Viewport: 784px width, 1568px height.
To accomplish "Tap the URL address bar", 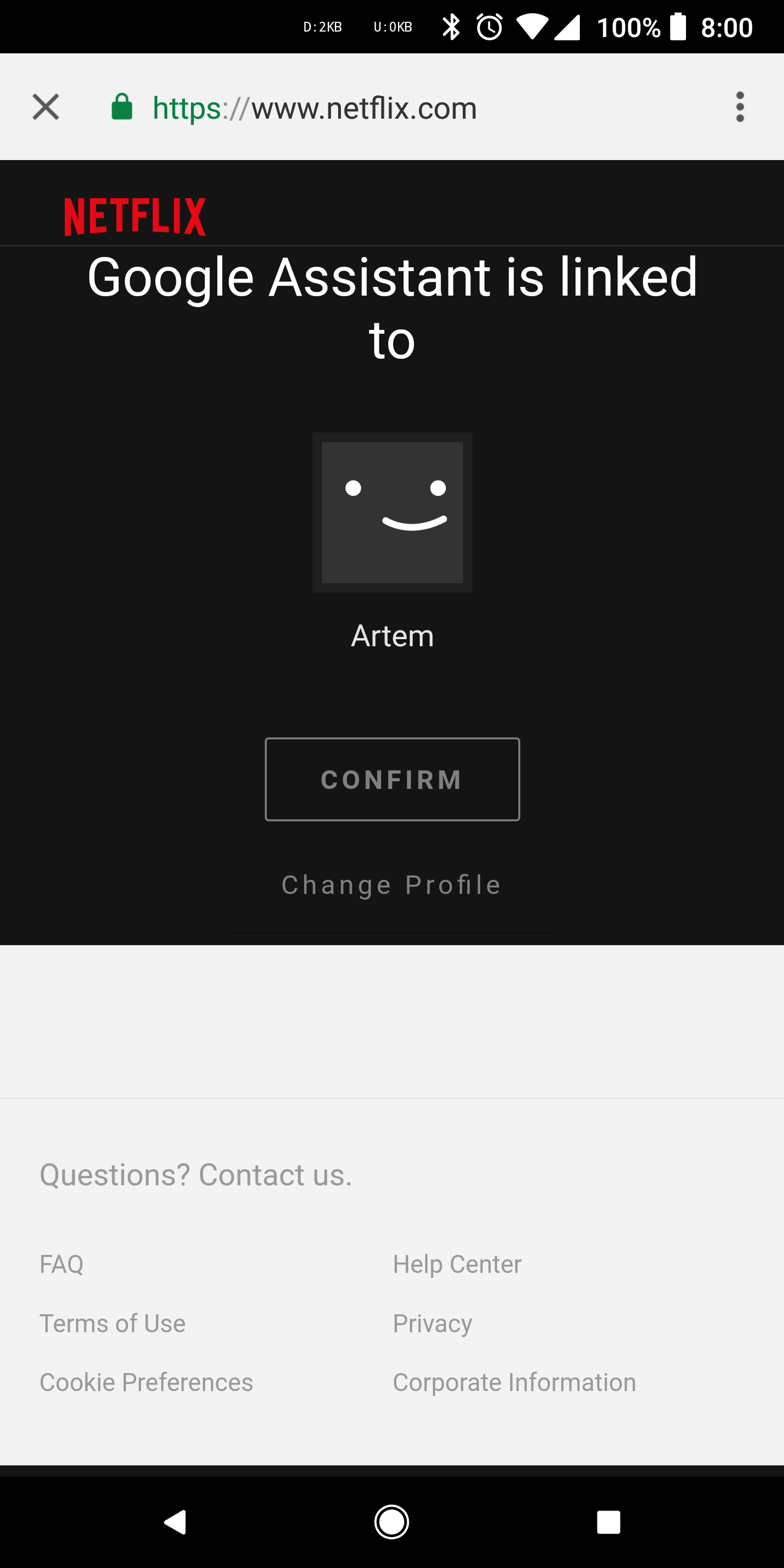I will click(x=365, y=107).
